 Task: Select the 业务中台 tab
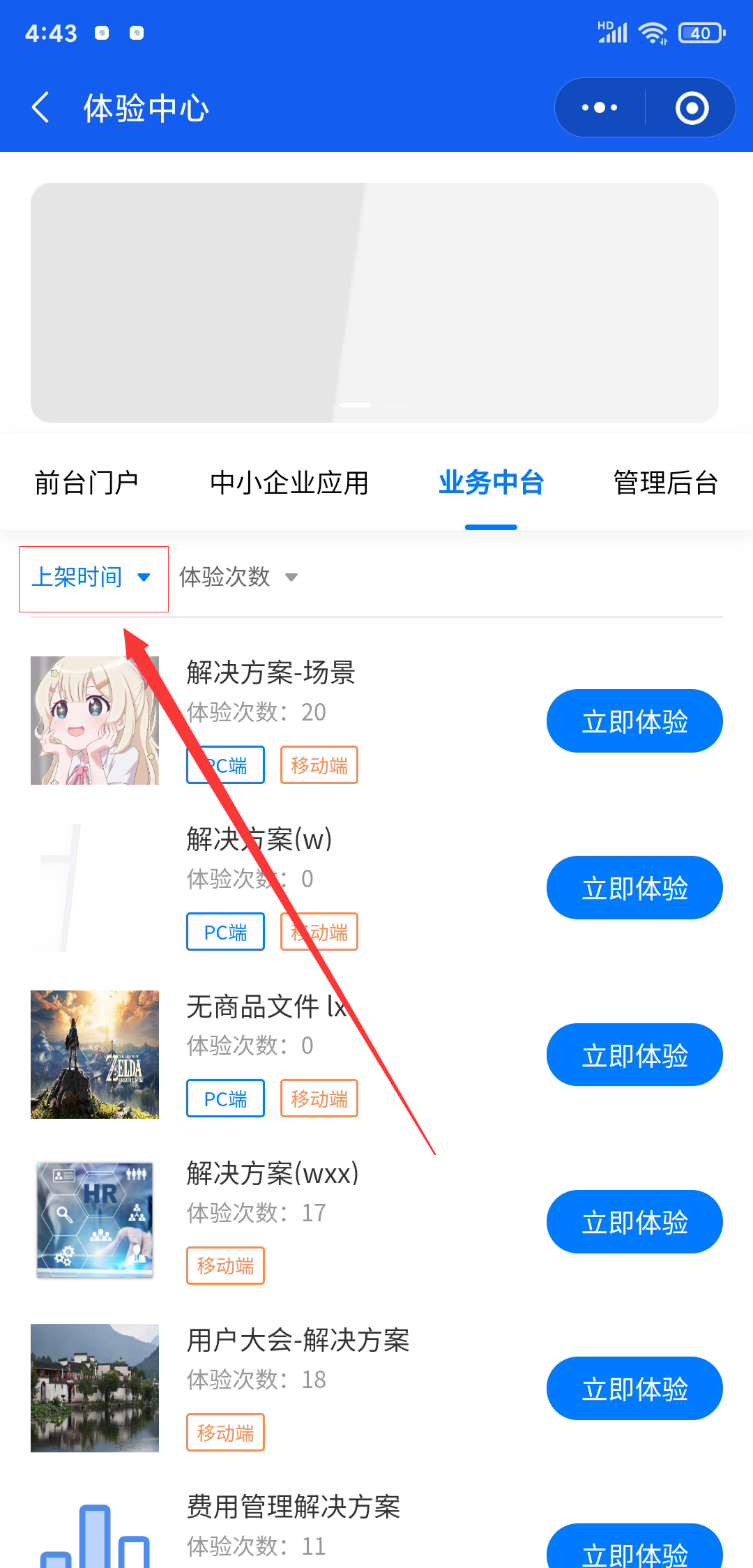click(x=491, y=483)
